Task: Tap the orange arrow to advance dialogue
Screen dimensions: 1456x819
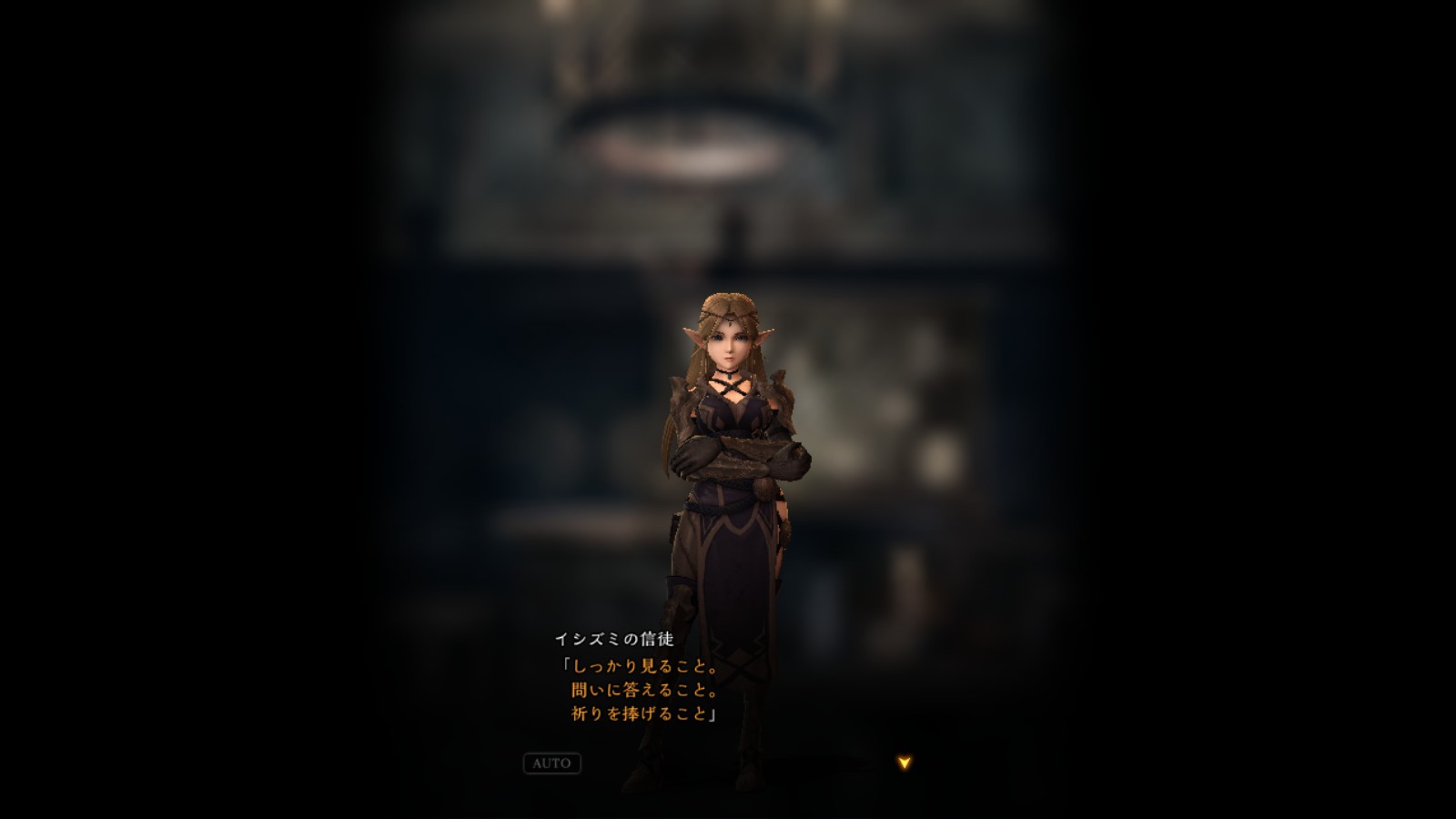Action: (904, 763)
